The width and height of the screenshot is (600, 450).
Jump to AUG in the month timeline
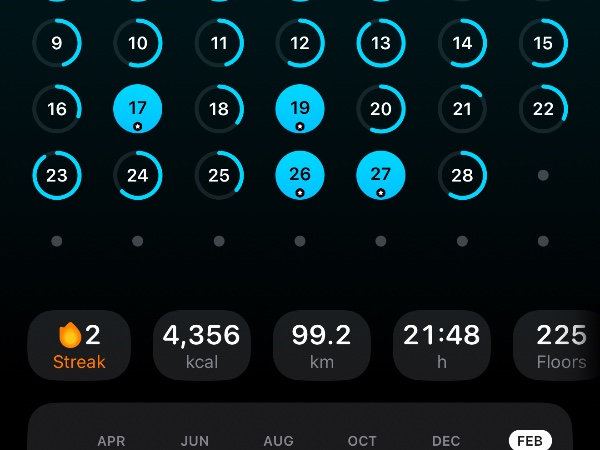(278, 441)
